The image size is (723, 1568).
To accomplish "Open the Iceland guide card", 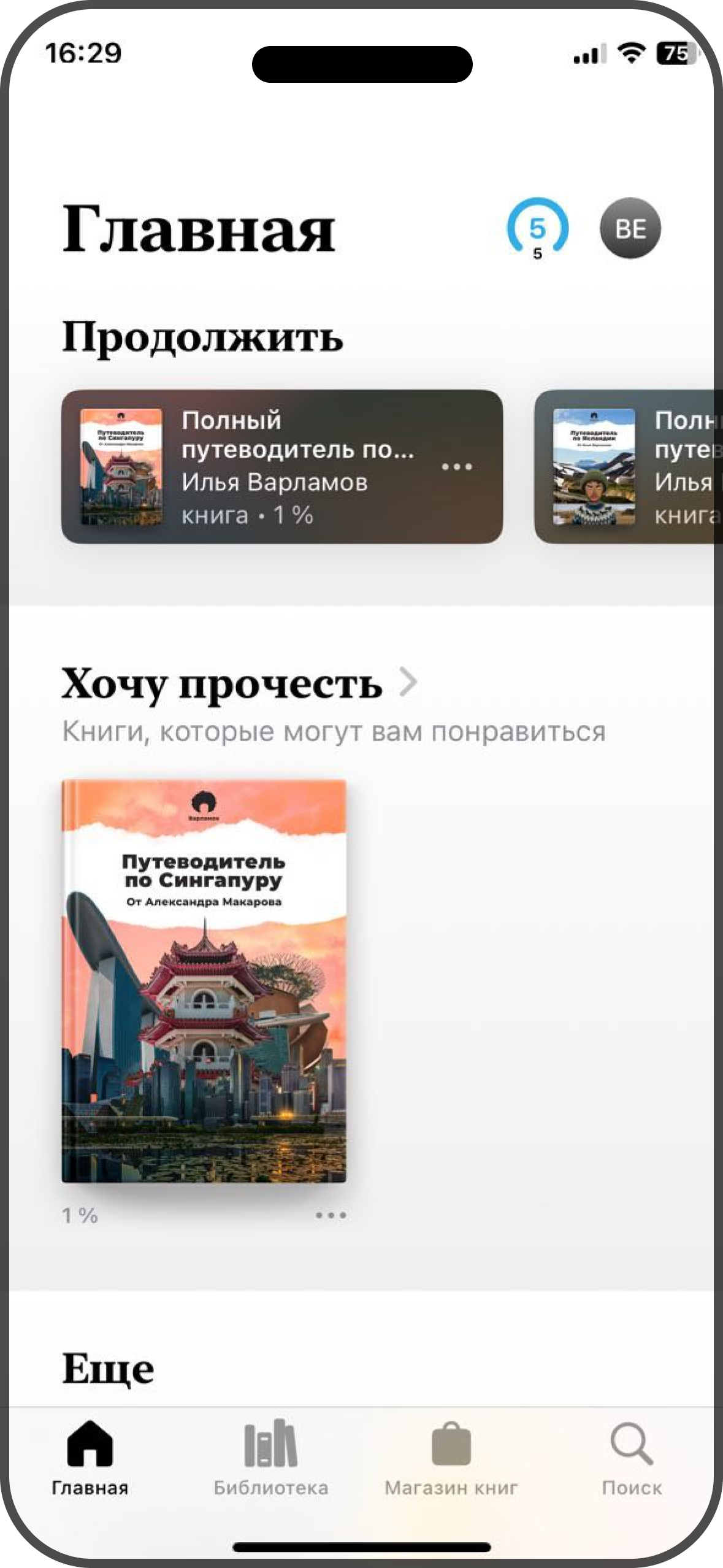I will (625, 467).
